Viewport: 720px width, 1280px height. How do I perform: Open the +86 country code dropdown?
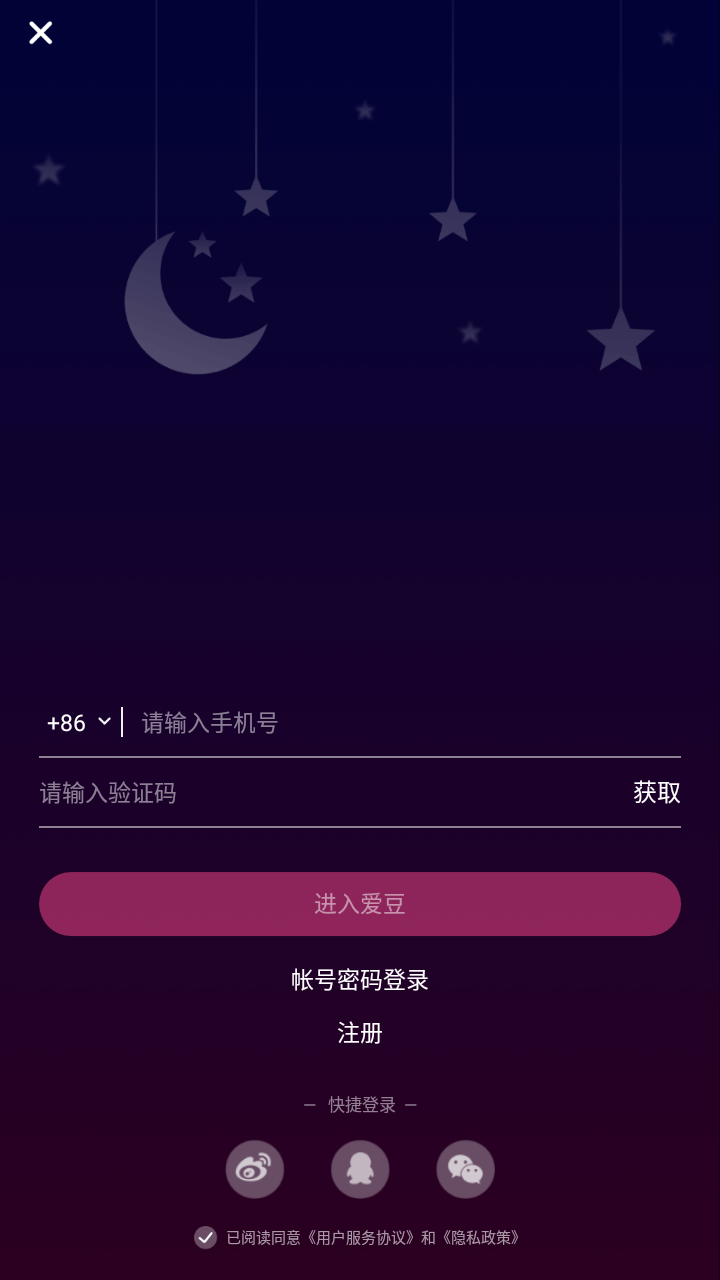[x=79, y=722]
